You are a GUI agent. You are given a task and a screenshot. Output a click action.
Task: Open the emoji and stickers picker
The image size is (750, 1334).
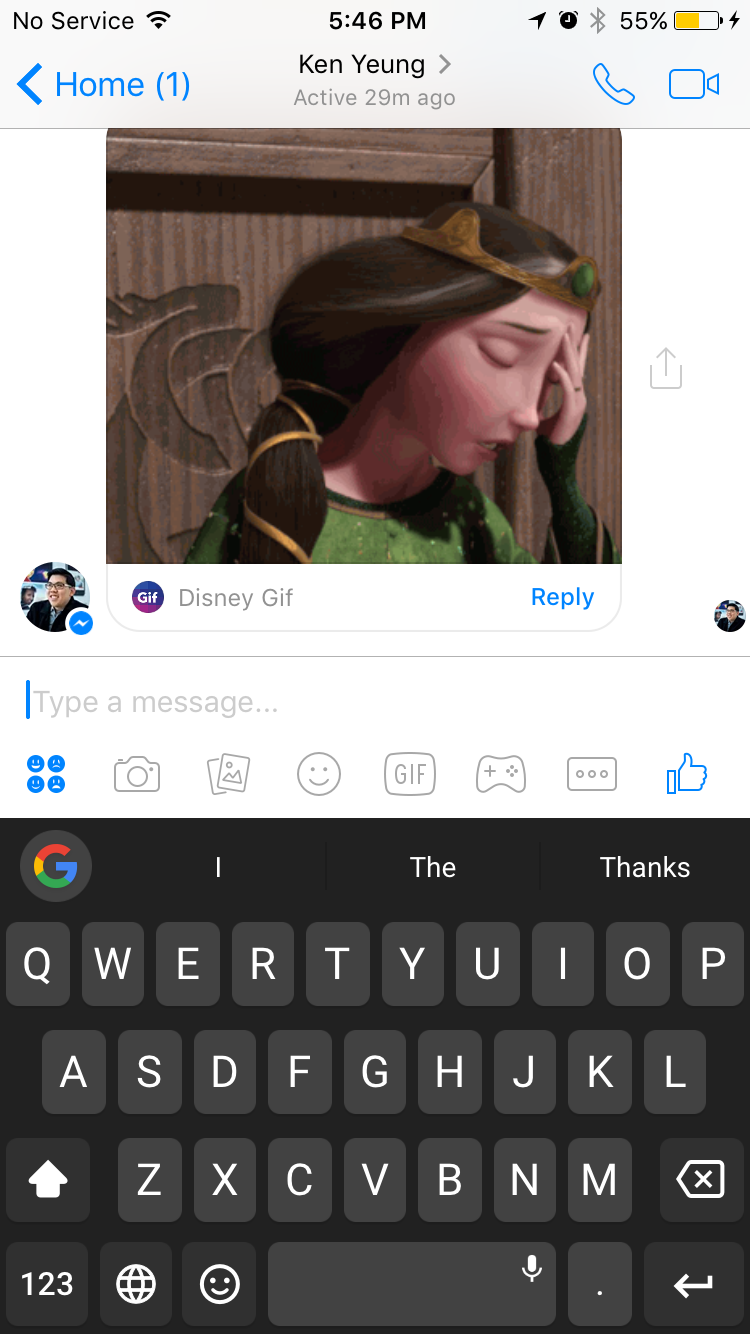tap(319, 774)
